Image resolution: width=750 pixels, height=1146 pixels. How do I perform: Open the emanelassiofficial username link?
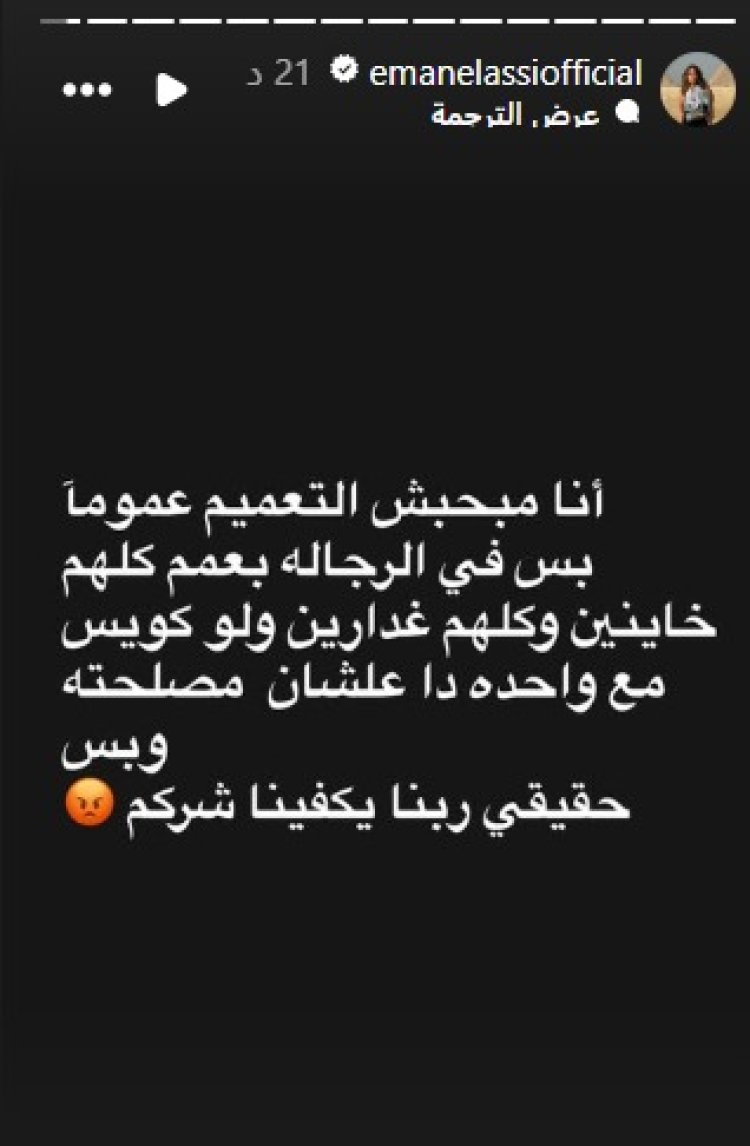tap(505, 74)
